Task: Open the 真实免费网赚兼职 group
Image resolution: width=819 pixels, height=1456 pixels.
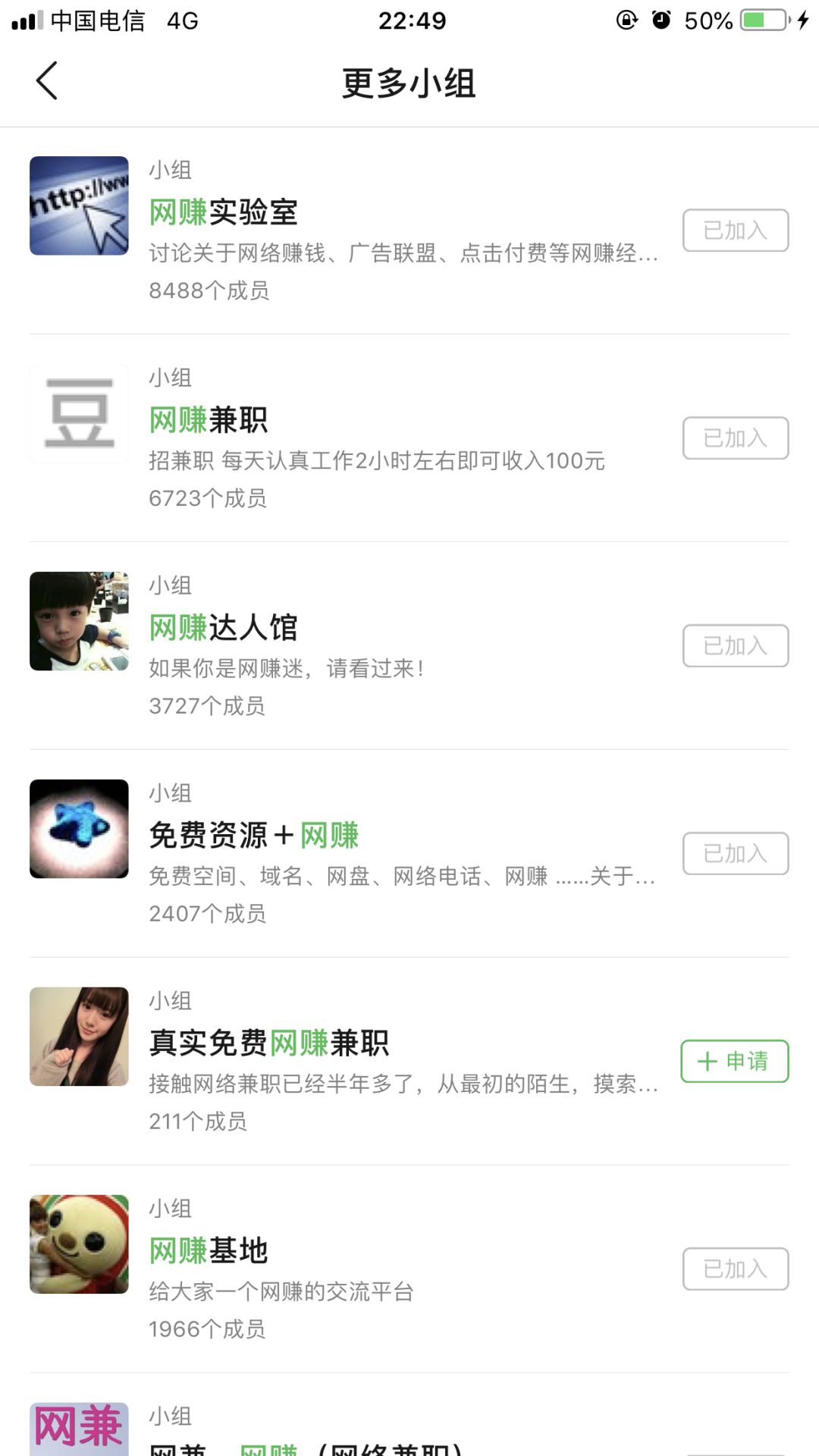Action: pos(268,1044)
